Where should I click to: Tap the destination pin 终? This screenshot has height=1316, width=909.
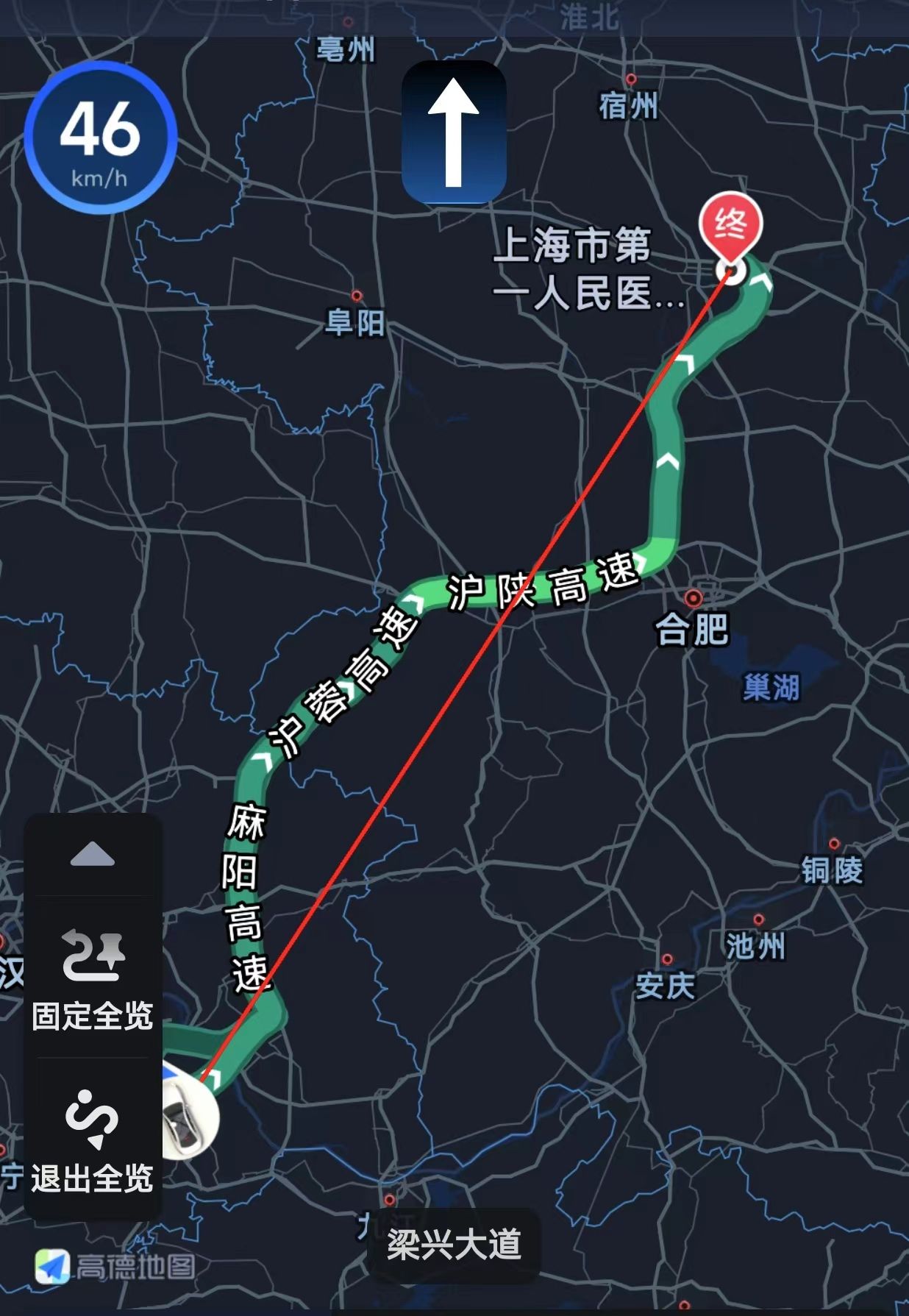(x=730, y=227)
